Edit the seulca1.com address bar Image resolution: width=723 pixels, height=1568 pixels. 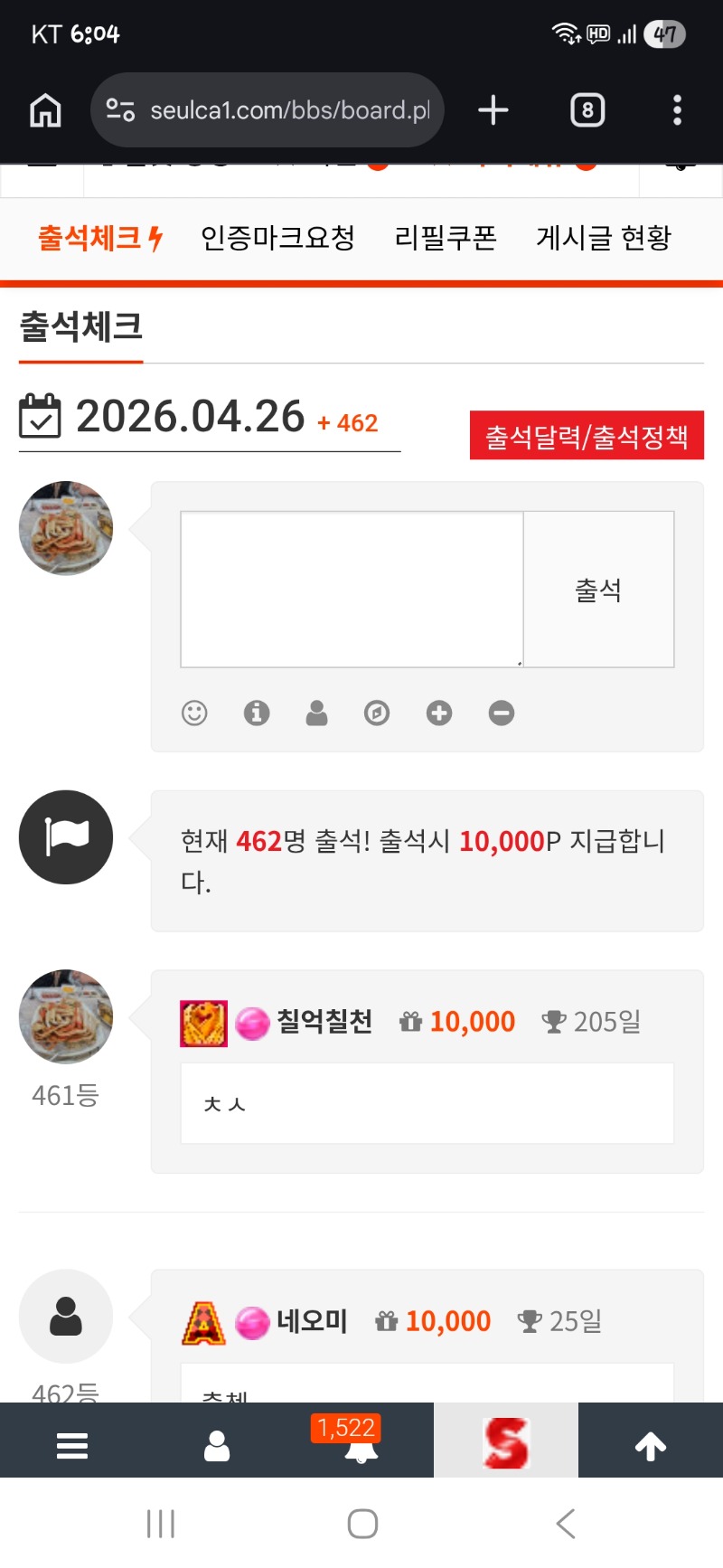click(x=280, y=110)
